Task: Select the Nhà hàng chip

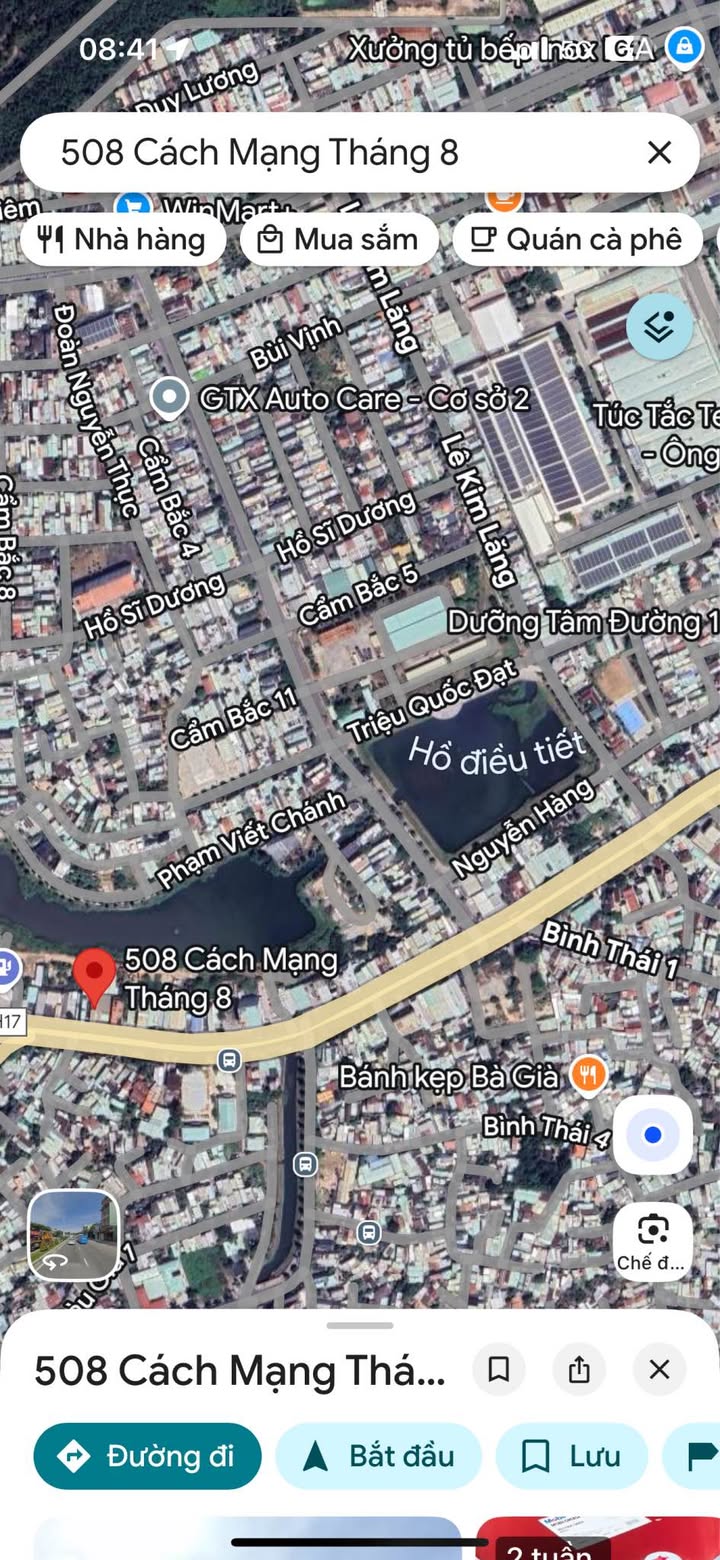Action: (x=122, y=240)
